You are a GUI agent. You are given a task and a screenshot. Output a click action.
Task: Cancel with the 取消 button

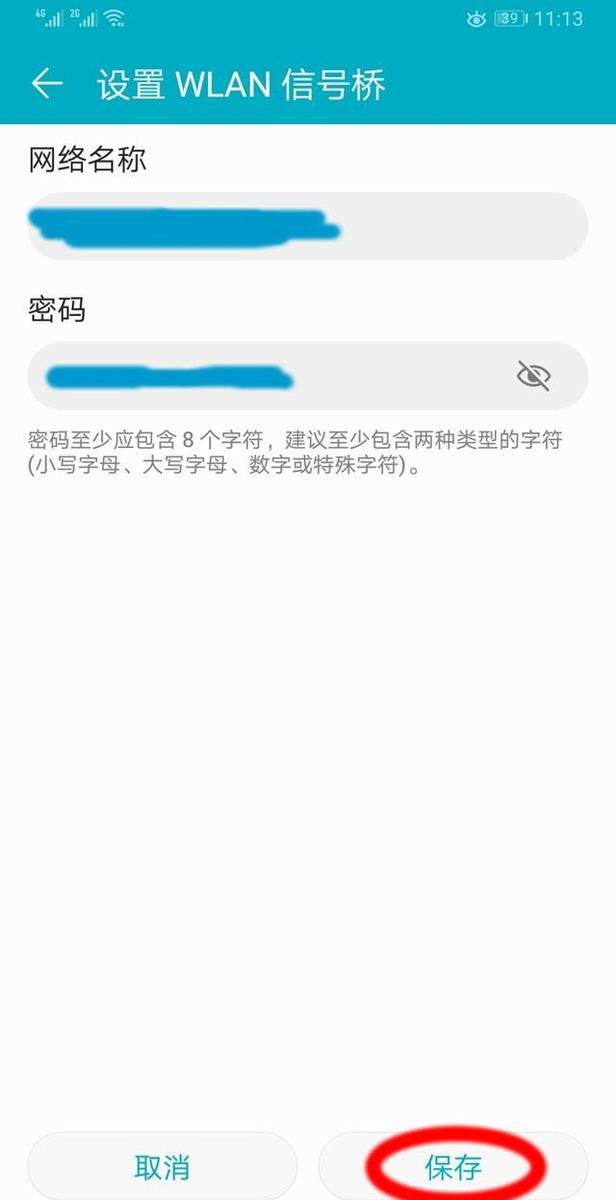pos(162,1166)
